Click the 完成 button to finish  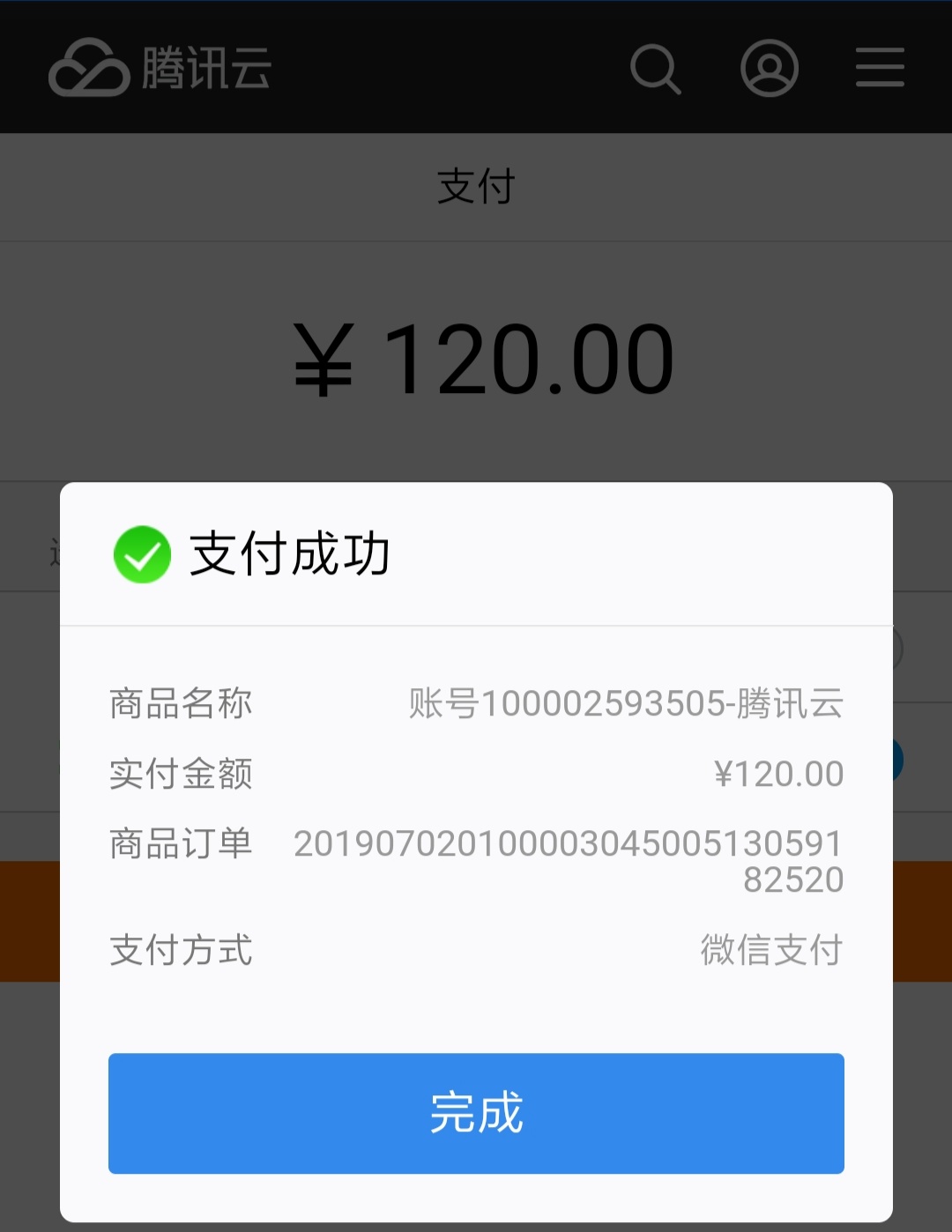(476, 1113)
